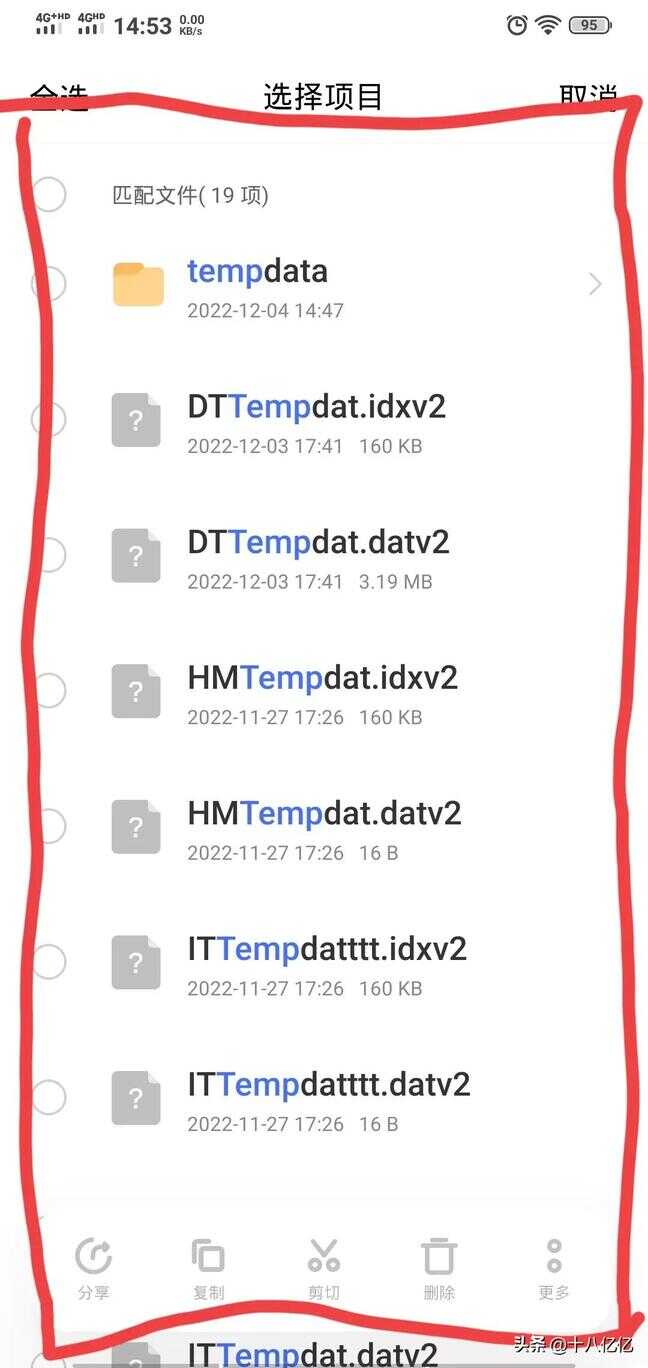Image resolution: width=648 pixels, height=1368 pixels.
Task: Select all matched files checkbox (匹配文件)
Action: click(x=49, y=194)
